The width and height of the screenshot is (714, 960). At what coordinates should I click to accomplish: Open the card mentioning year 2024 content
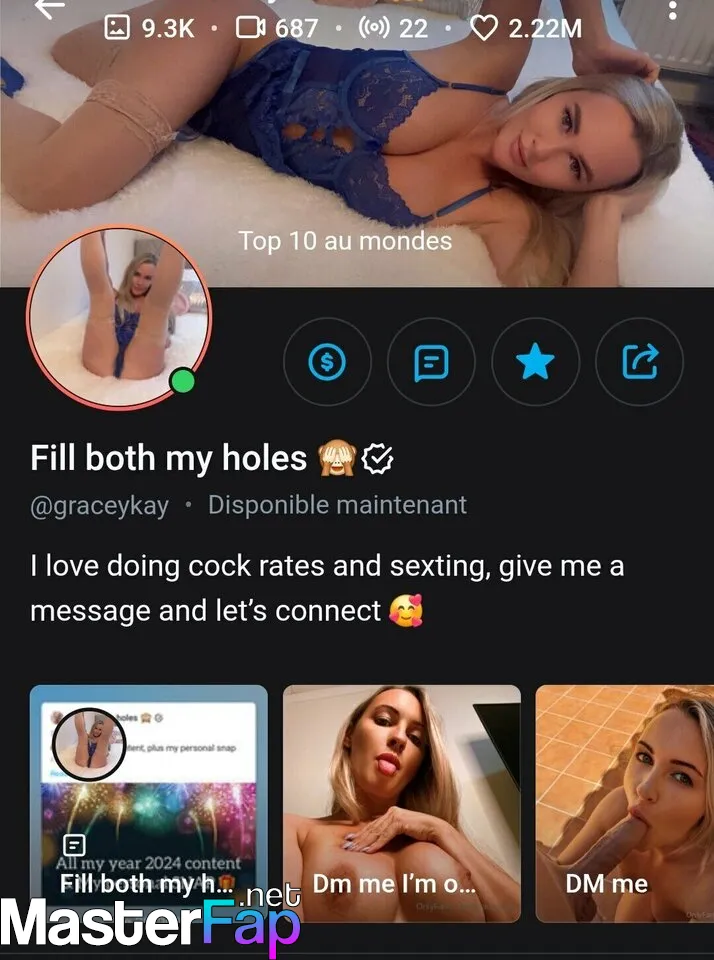click(149, 803)
